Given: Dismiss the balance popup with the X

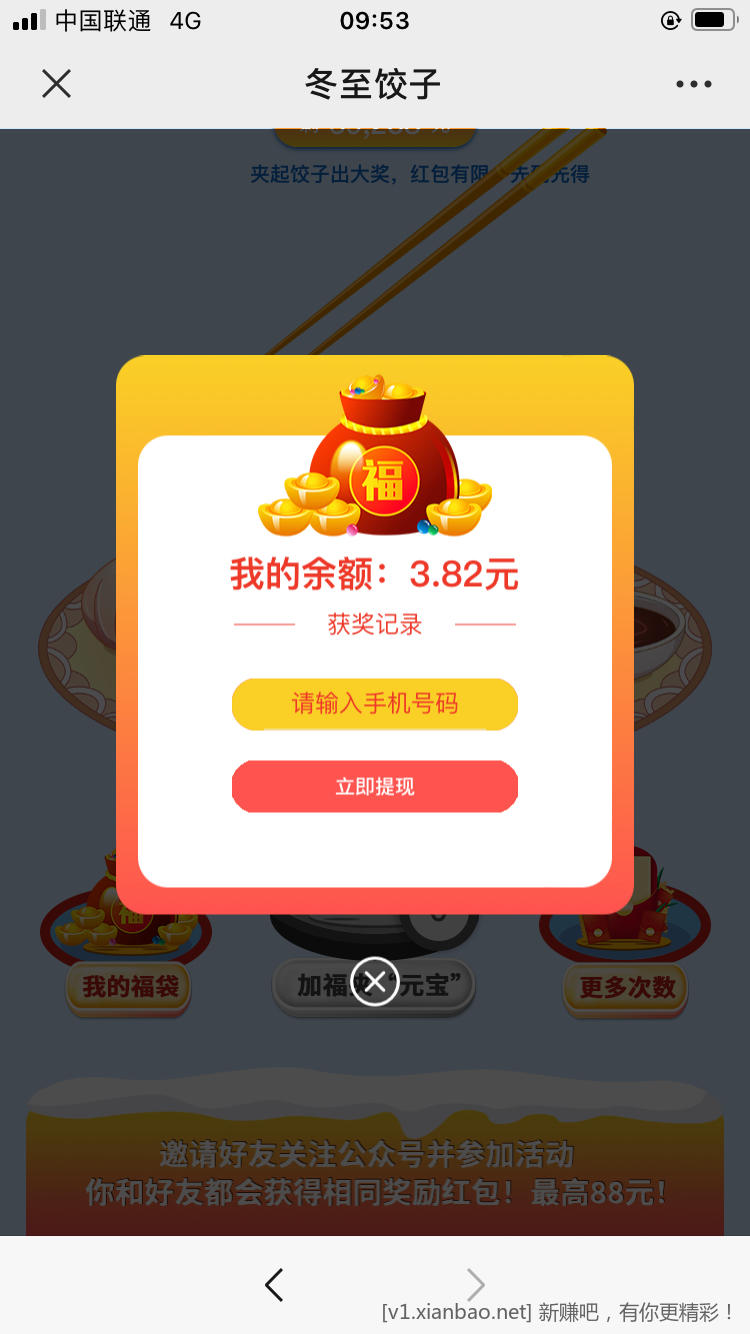Looking at the screenshot, I should (375, 982).
